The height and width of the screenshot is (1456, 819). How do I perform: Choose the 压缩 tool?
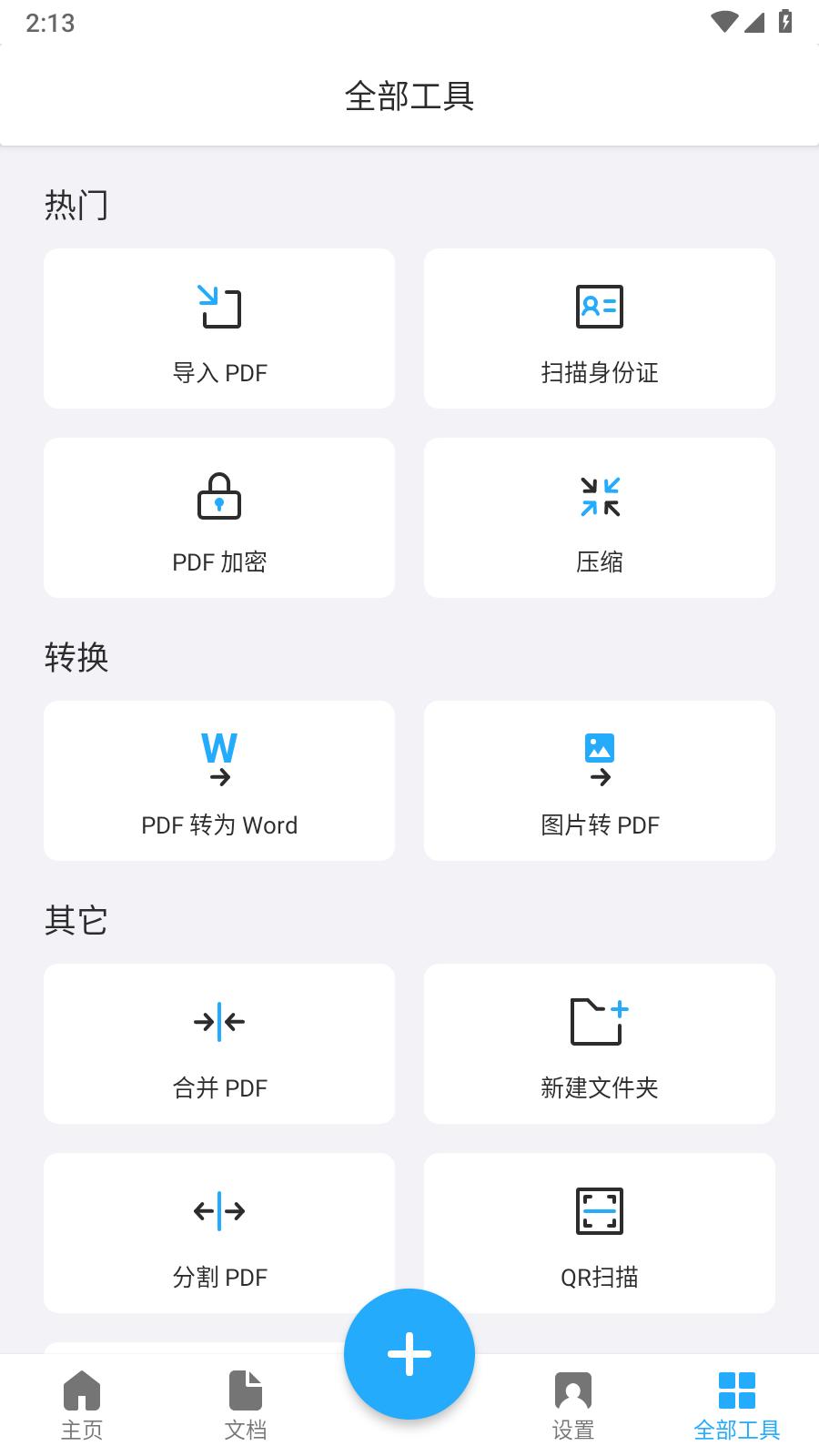(600, 518)
